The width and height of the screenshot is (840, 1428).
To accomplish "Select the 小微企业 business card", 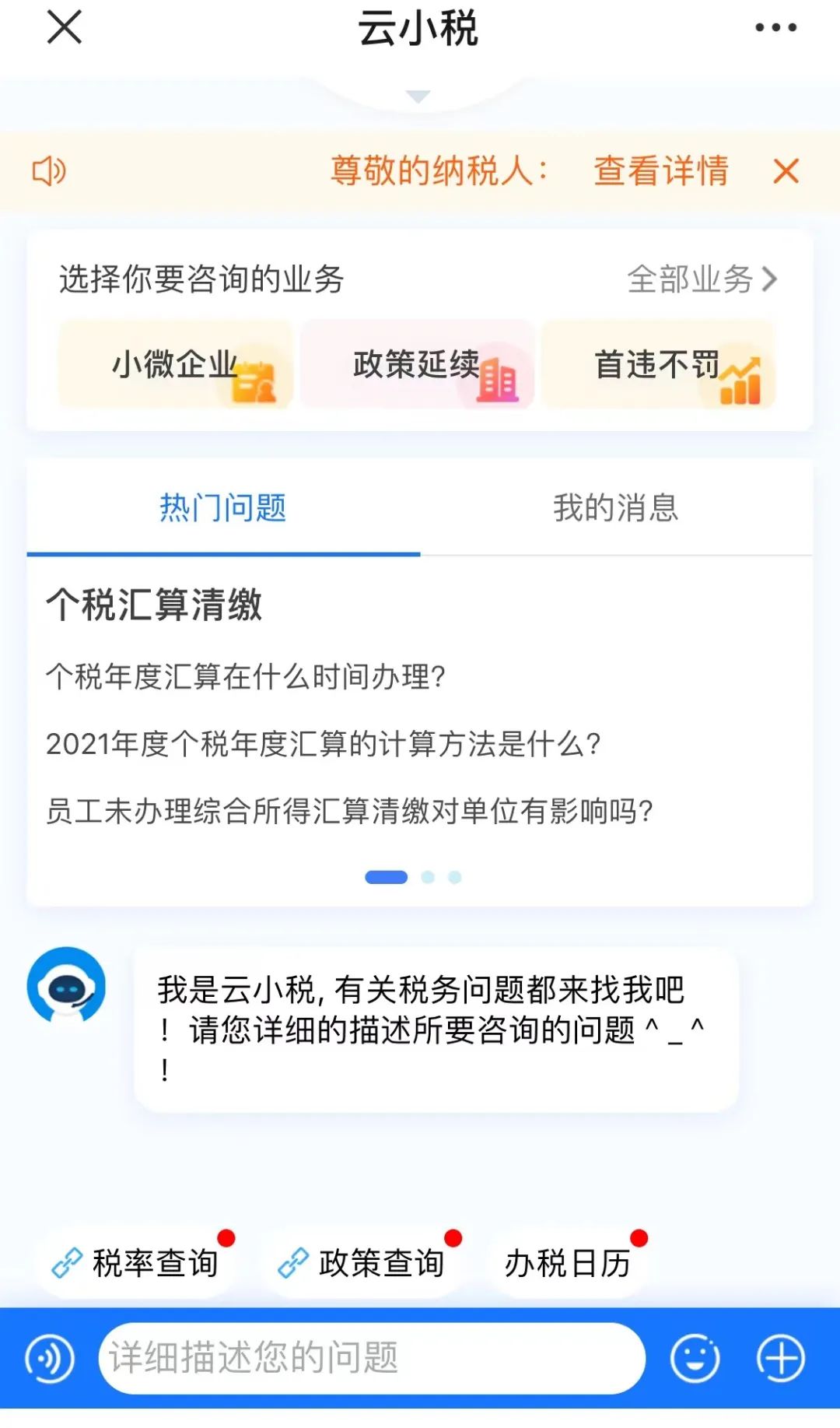I will [x=176, y=364].
